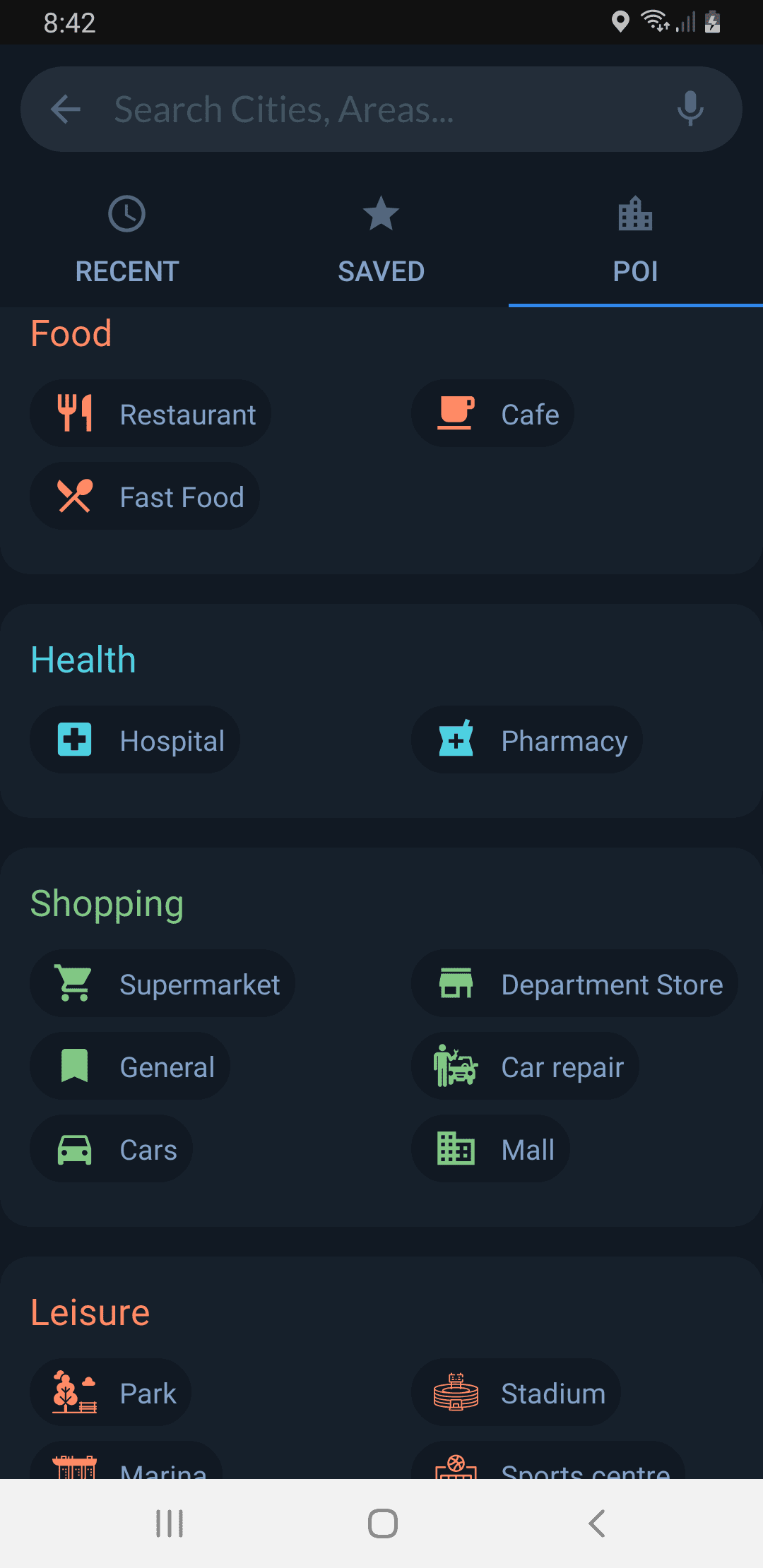Pick the Fast Food category
Viewport: 763px width, 1568px height.
(x=145, y=497)
